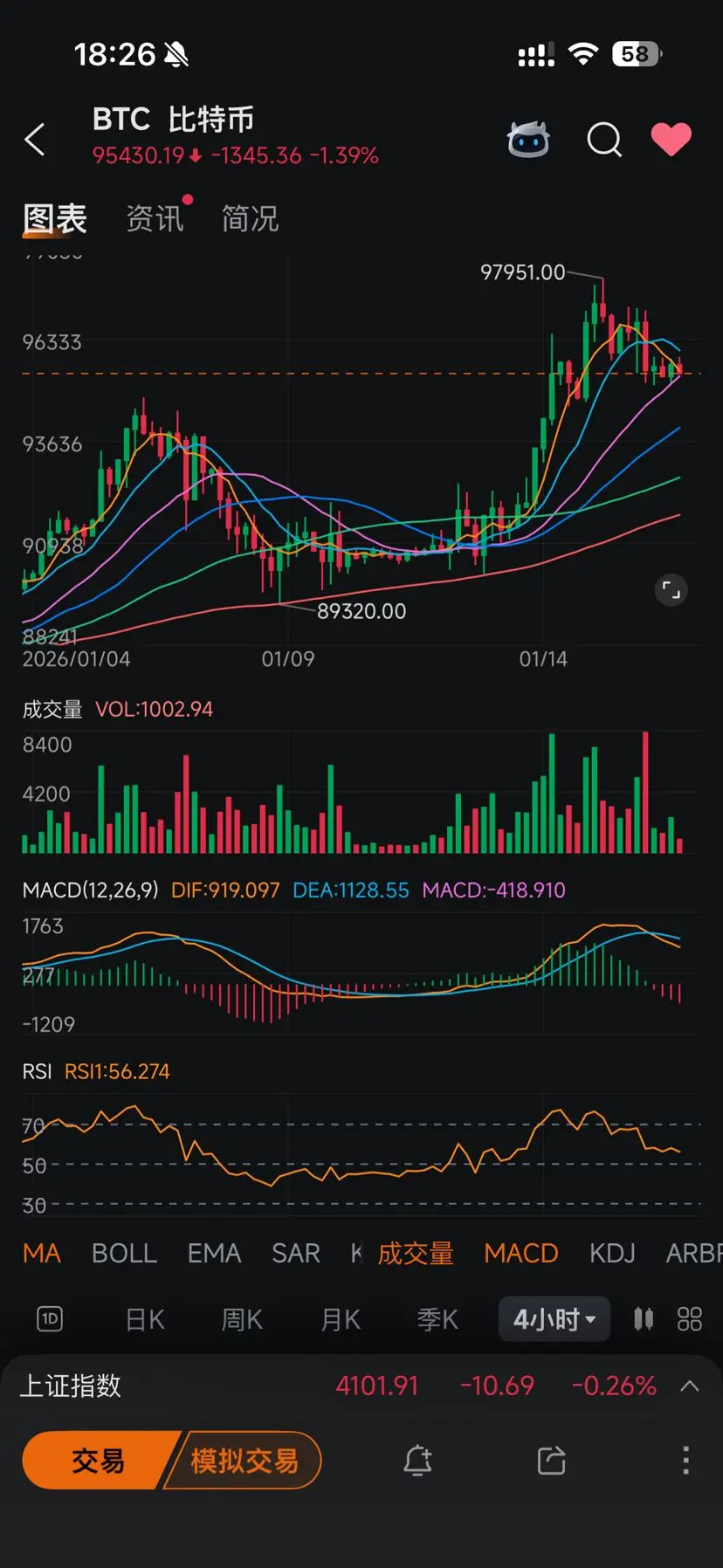This screenshot has height=1568, width=723.
Task: Expand chart to fullscreen
Action: 671,590
